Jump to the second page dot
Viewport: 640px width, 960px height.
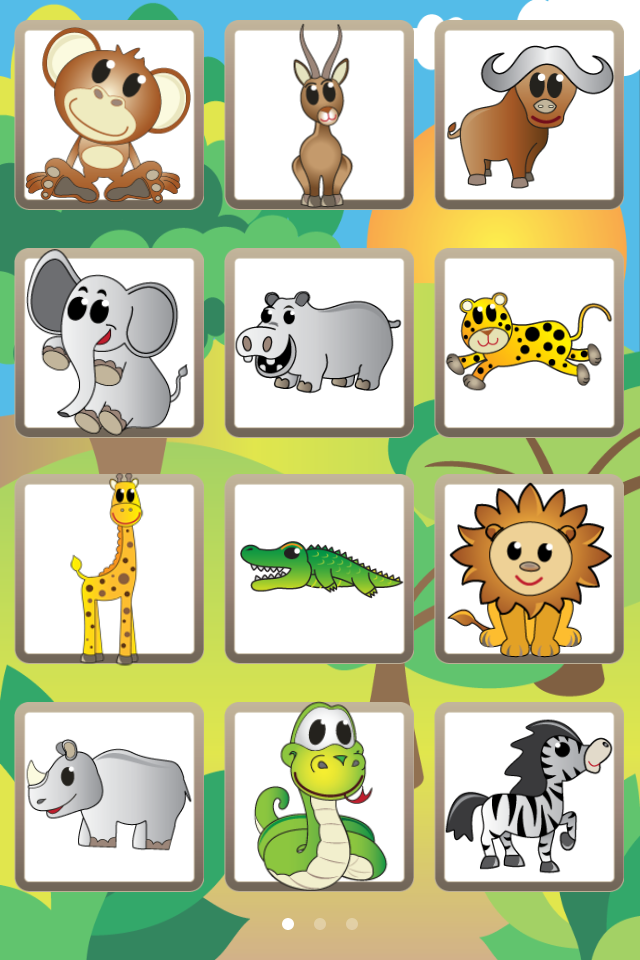pos(320,924)
